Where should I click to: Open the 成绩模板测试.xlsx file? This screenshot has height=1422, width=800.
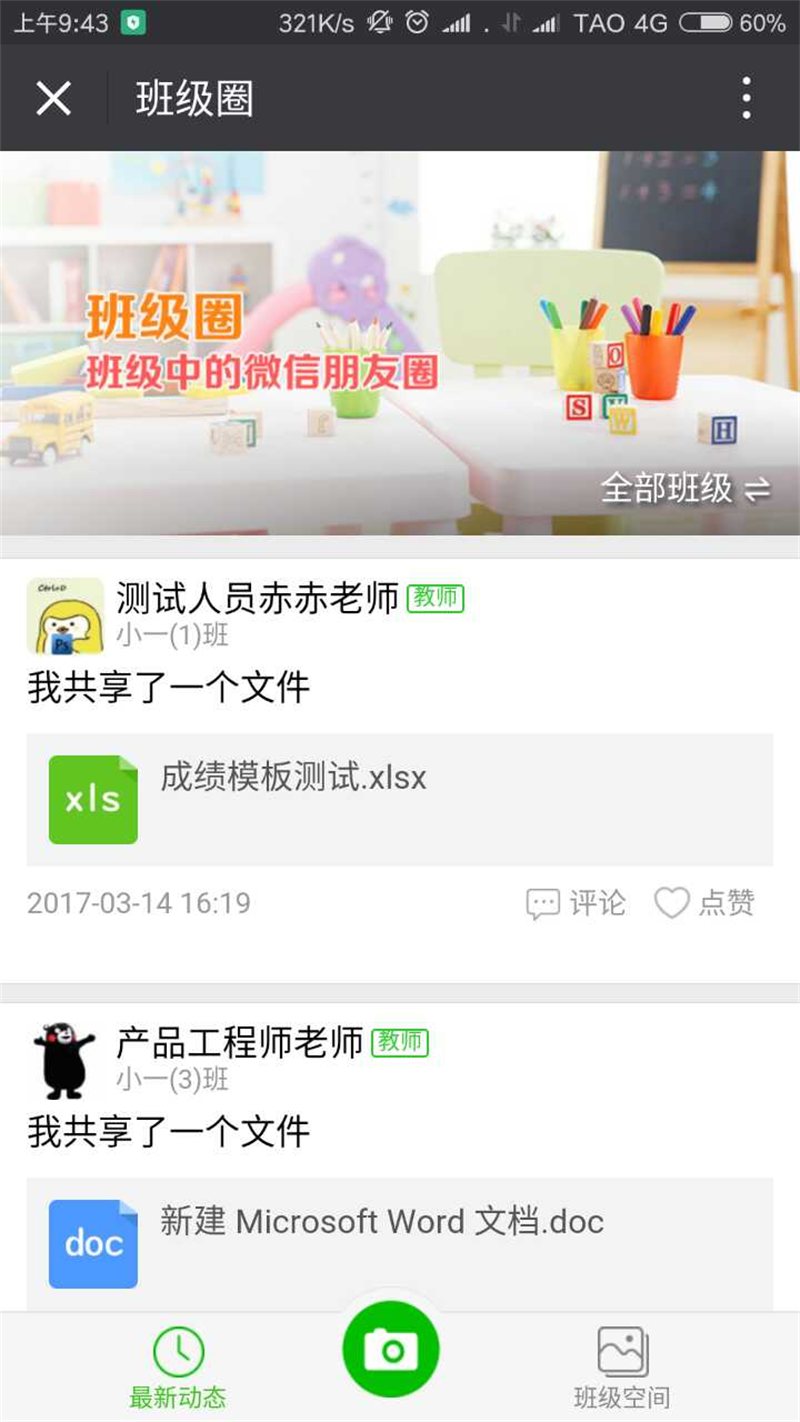click(x=400, y=799)
